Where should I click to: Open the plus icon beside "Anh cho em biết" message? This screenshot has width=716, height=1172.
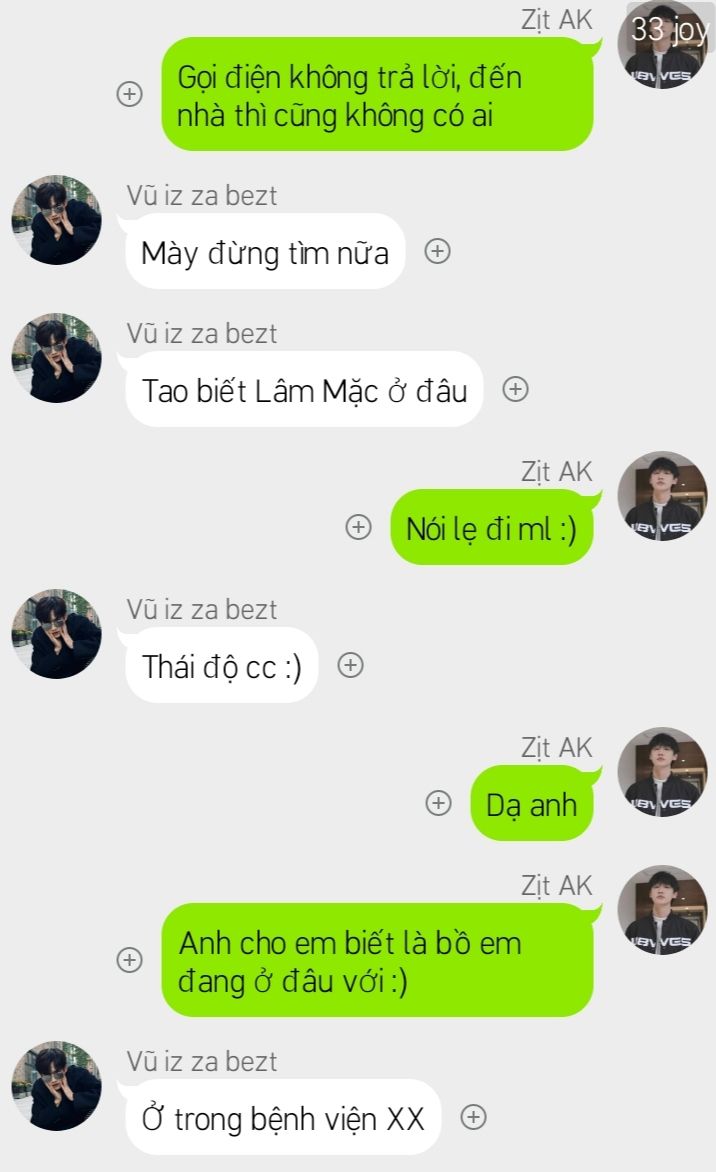click(129, 960)
